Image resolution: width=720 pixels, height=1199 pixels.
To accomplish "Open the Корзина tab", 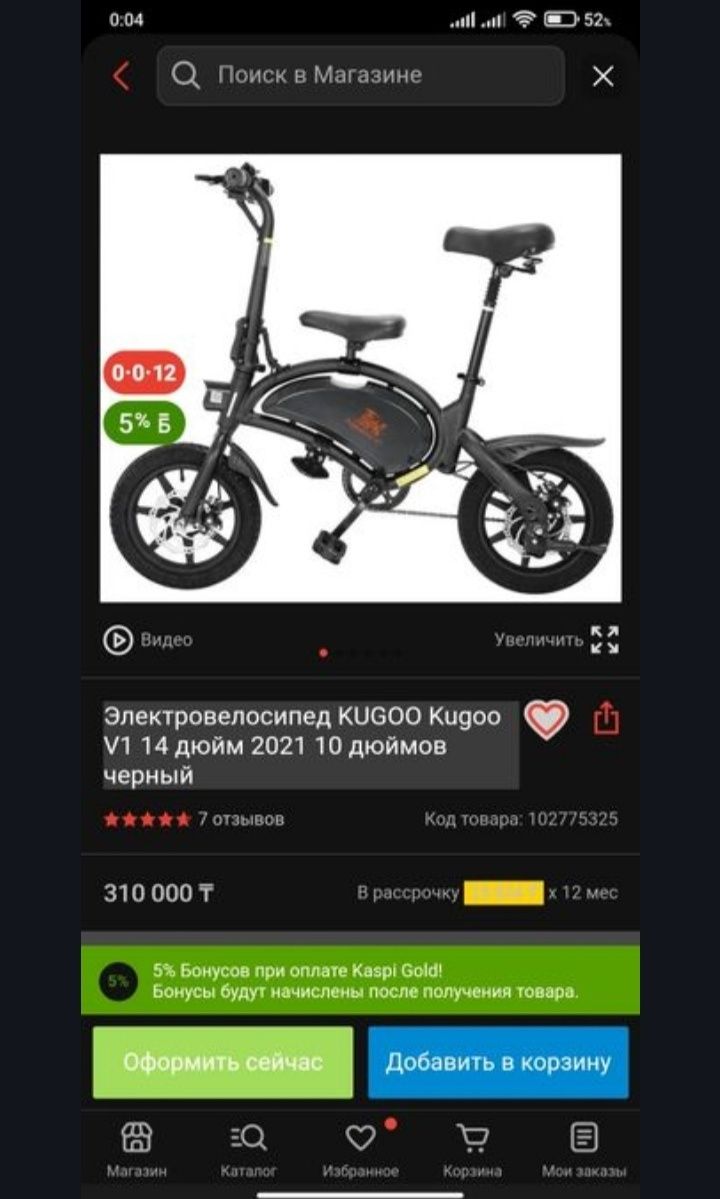I will click(472, 1150).
